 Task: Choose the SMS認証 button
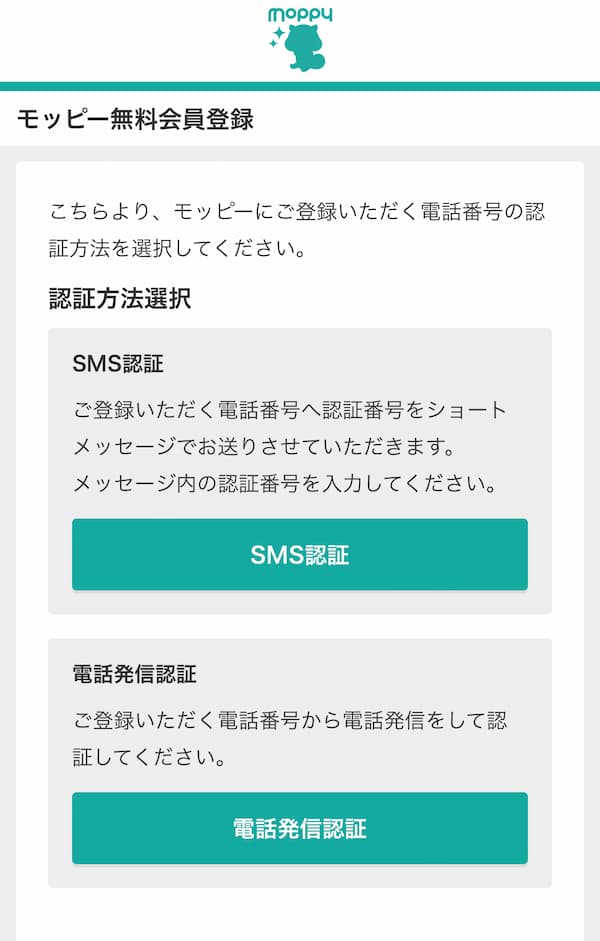point(299,555)
